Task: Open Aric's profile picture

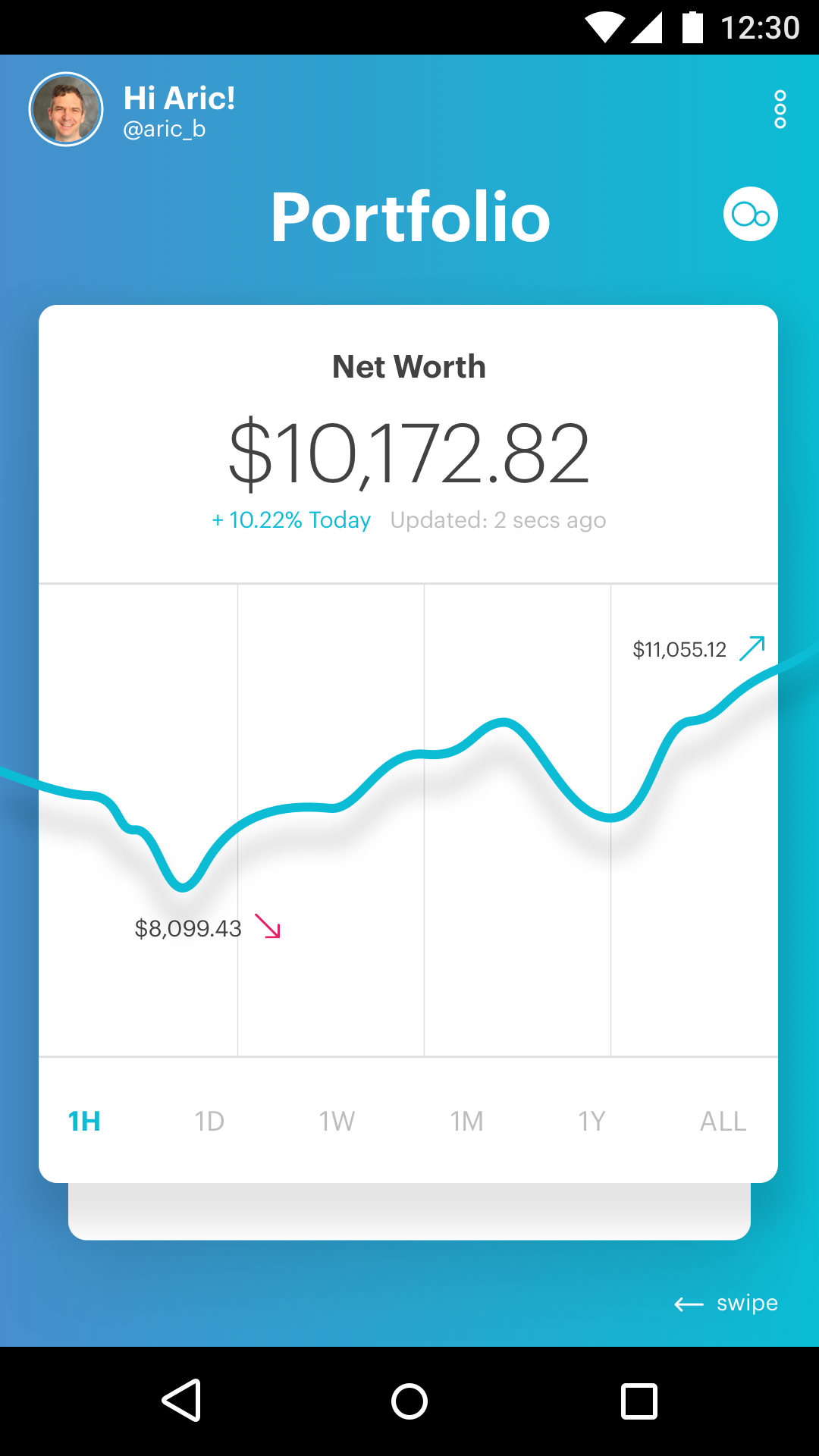Action: [x=66, y=109]
